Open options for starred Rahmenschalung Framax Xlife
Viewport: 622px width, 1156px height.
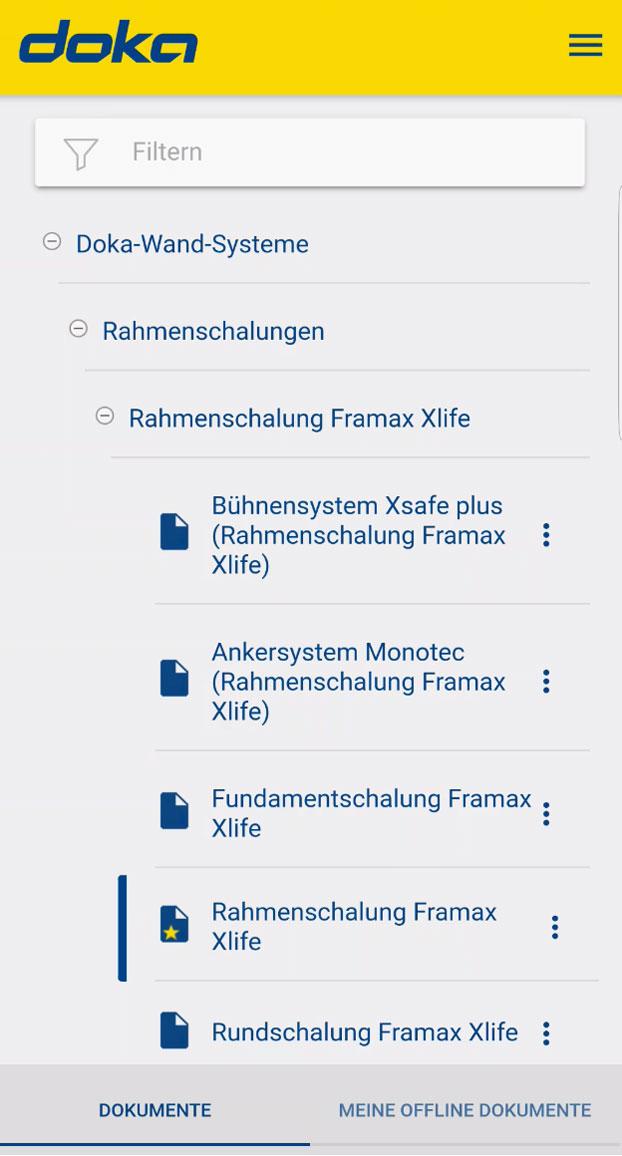coord(555,927)
